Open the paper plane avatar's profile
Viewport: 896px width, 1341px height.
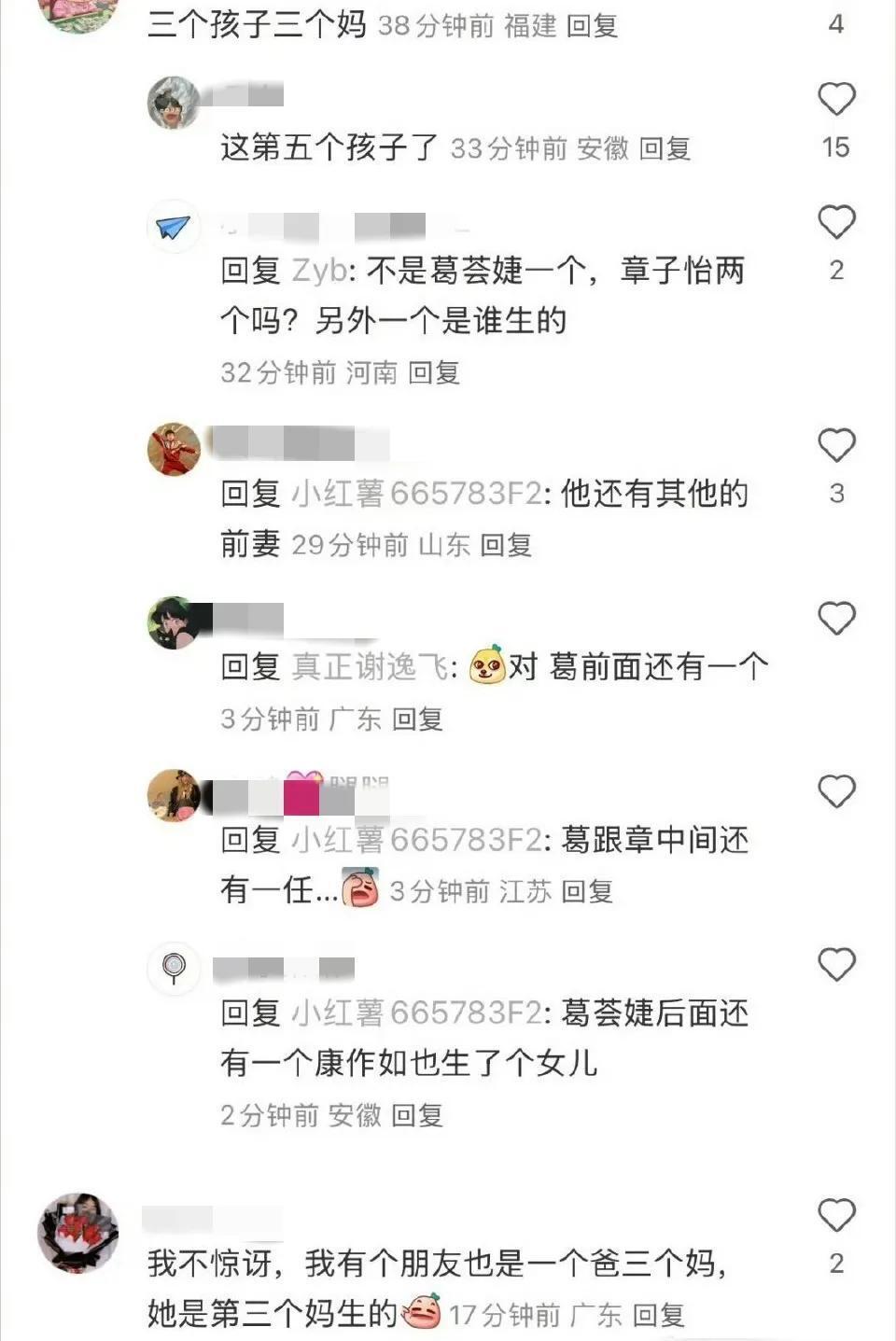(x=174, y=227)
